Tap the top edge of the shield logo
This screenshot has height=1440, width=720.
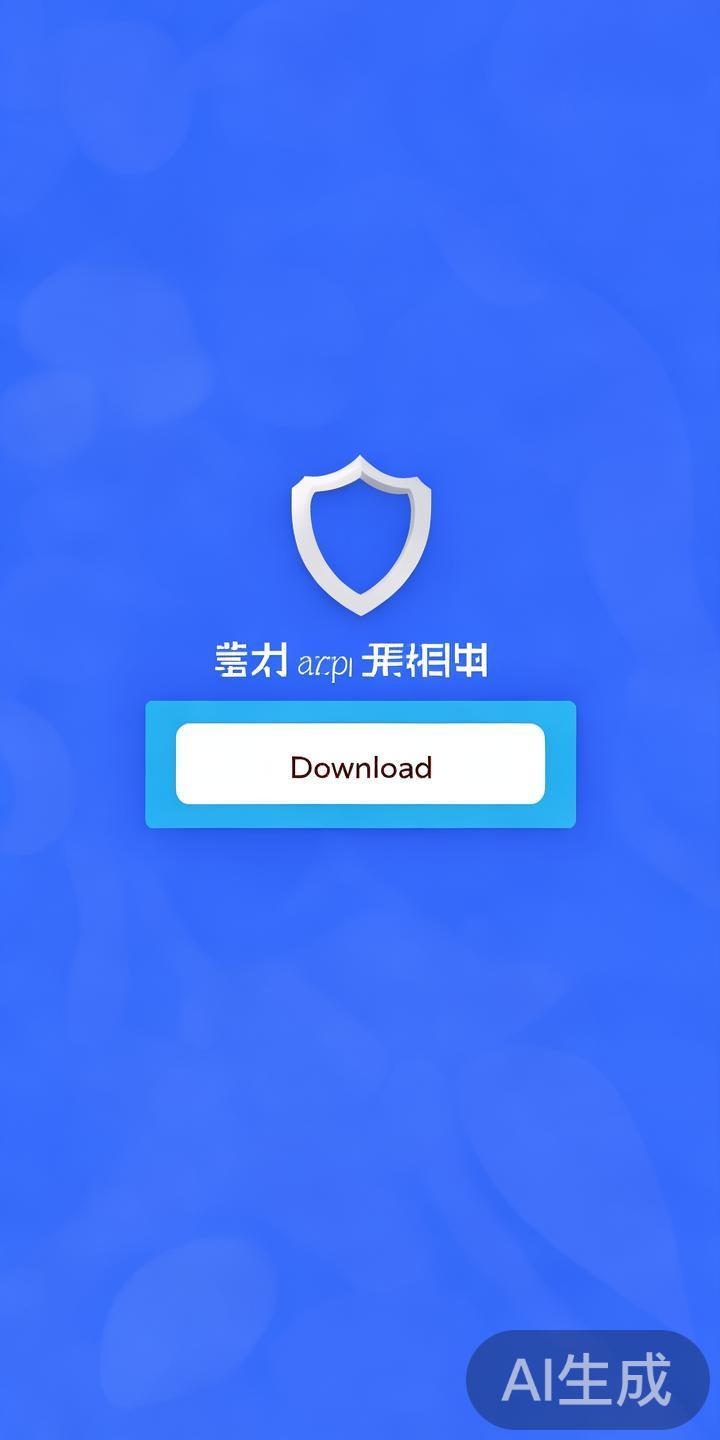tap(360, 462)
